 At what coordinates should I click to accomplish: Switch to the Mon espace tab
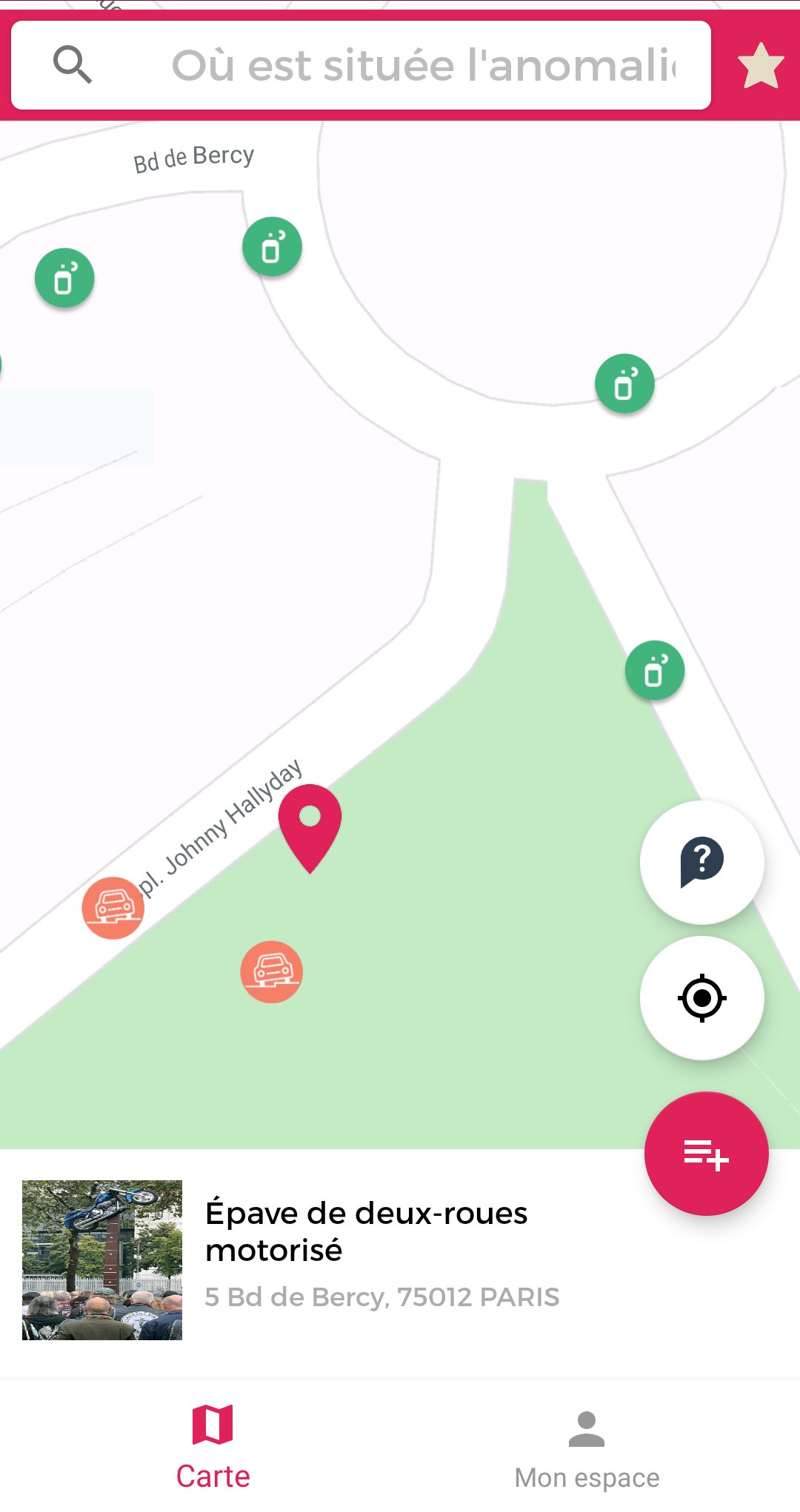(x=587, y=1450)
